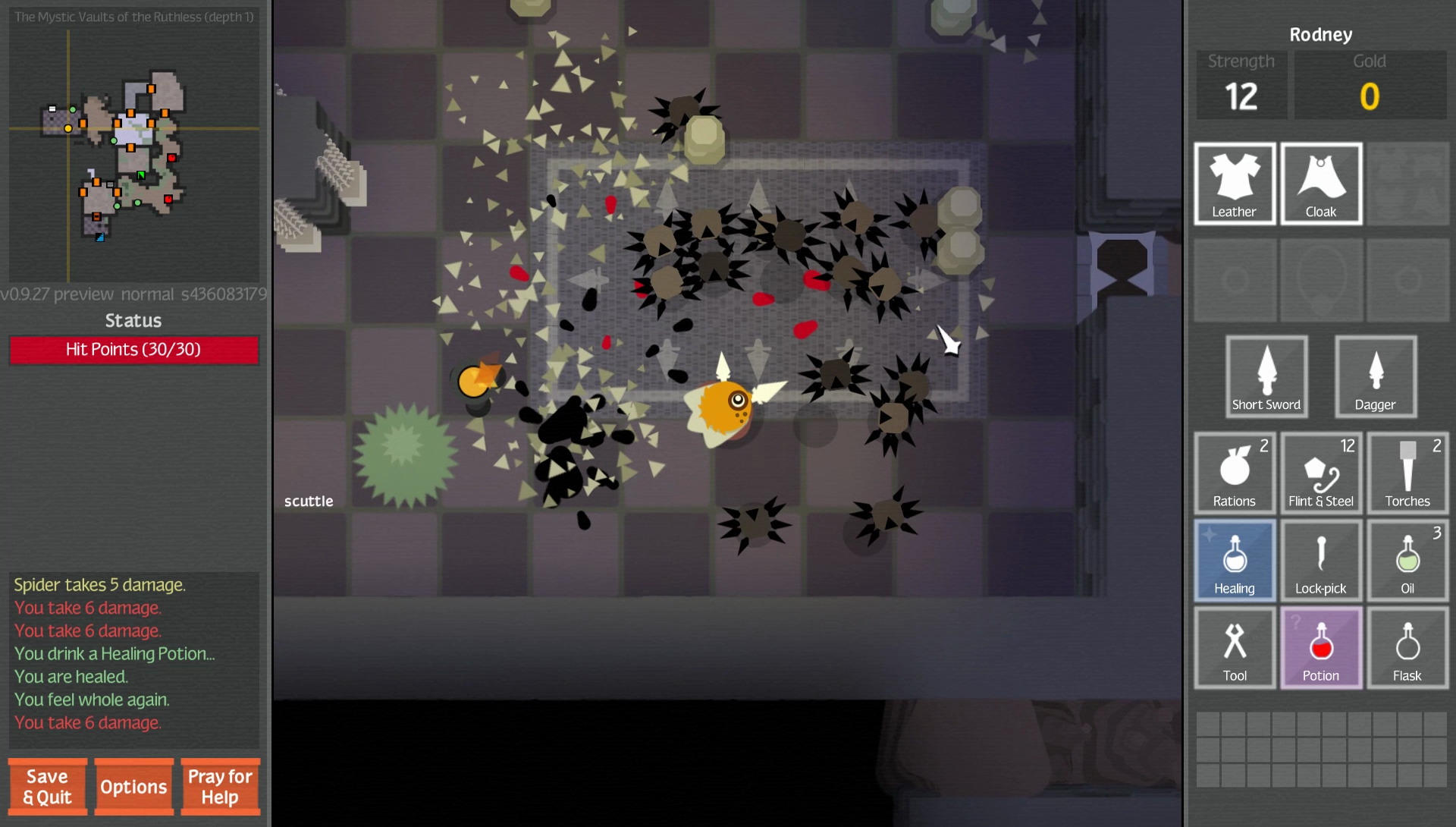This screenshot has width=1456, height=827.
Task: Select the empty Flask item
Action: click(1407, 648)
